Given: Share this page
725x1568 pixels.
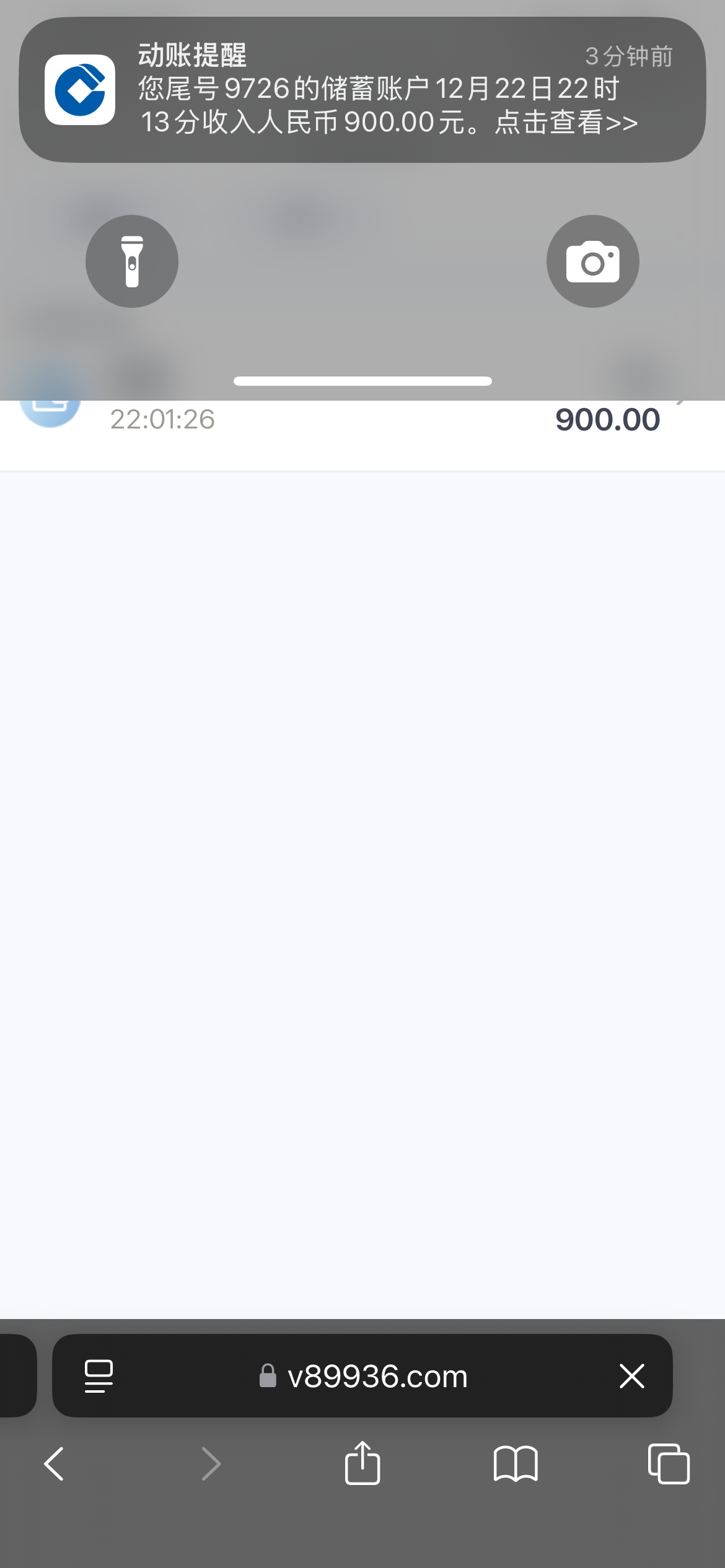Looking at the screenshot, I should 362,1463.
